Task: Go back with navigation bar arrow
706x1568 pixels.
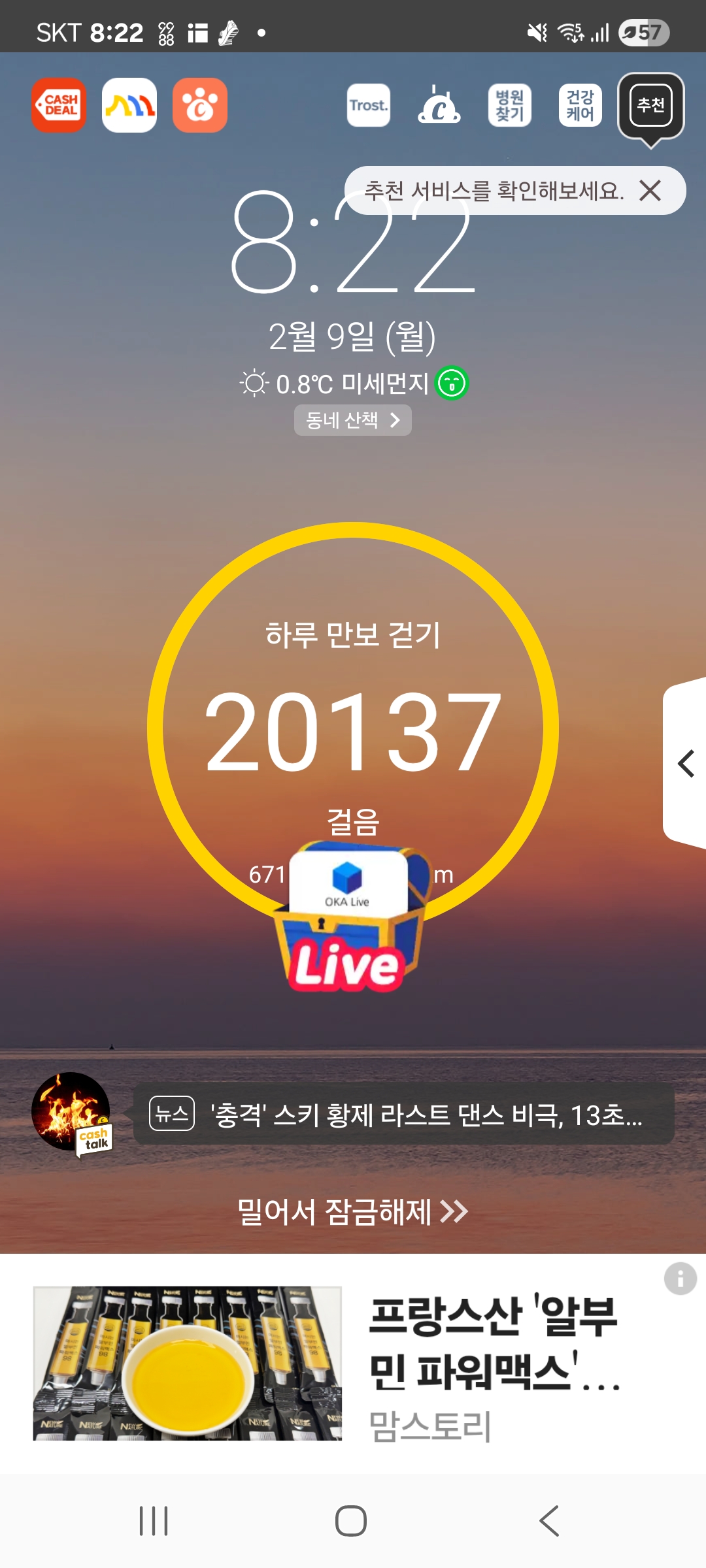Action: [x=550, y=1521]
